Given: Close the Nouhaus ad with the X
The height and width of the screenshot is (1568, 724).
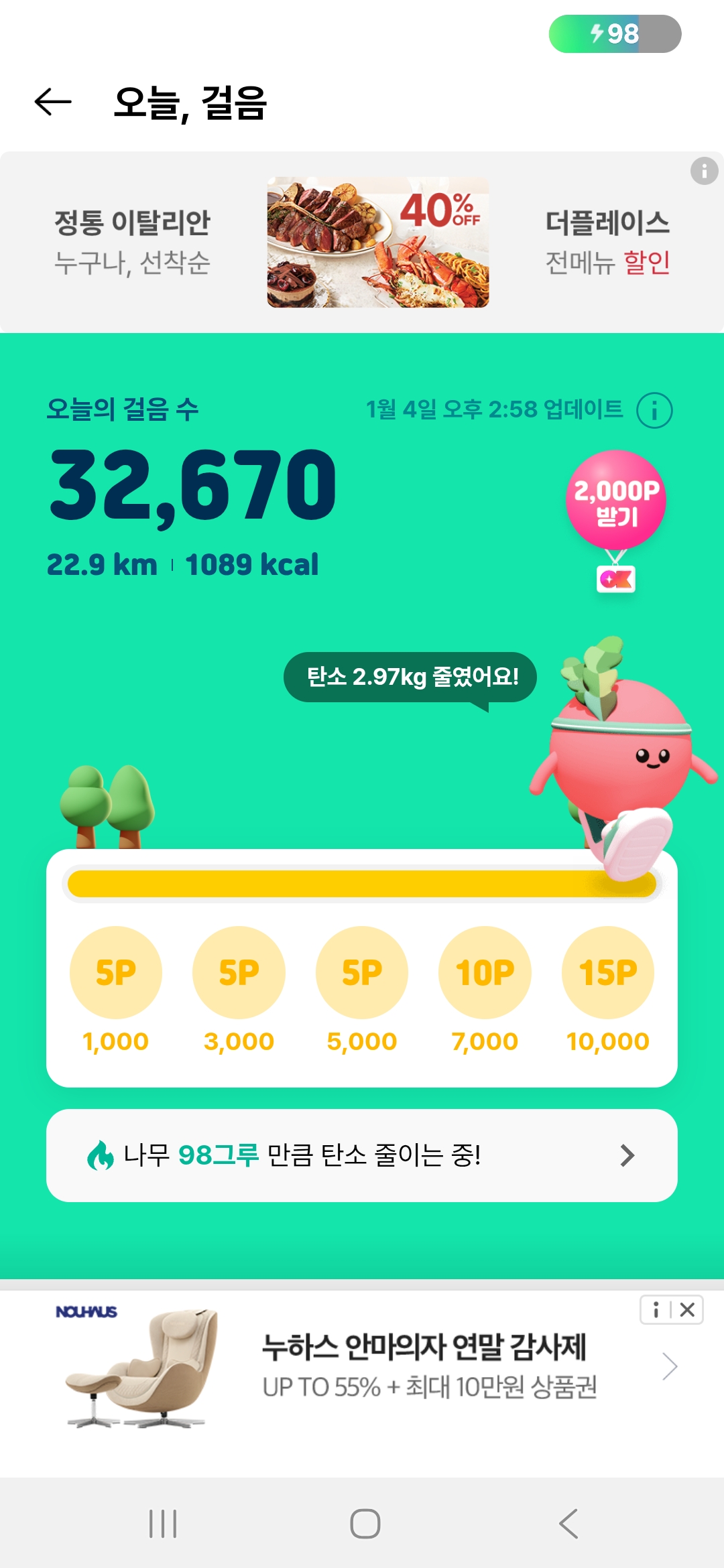Looking at the screenshot, I should [687, 1310].
